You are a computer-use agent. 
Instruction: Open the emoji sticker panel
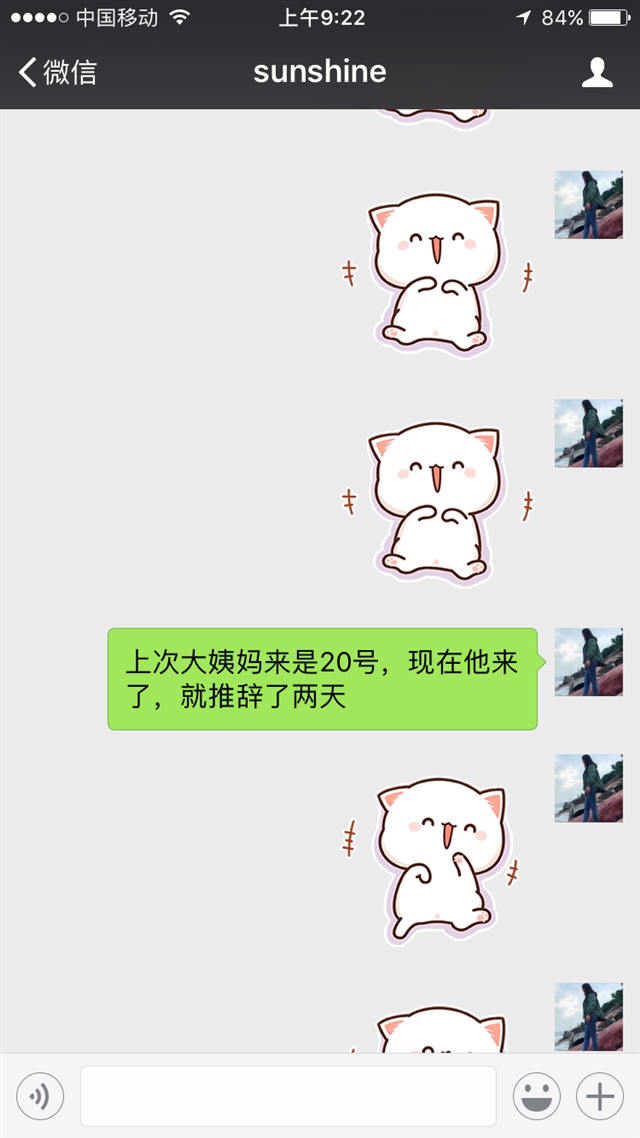[537, 1097]
